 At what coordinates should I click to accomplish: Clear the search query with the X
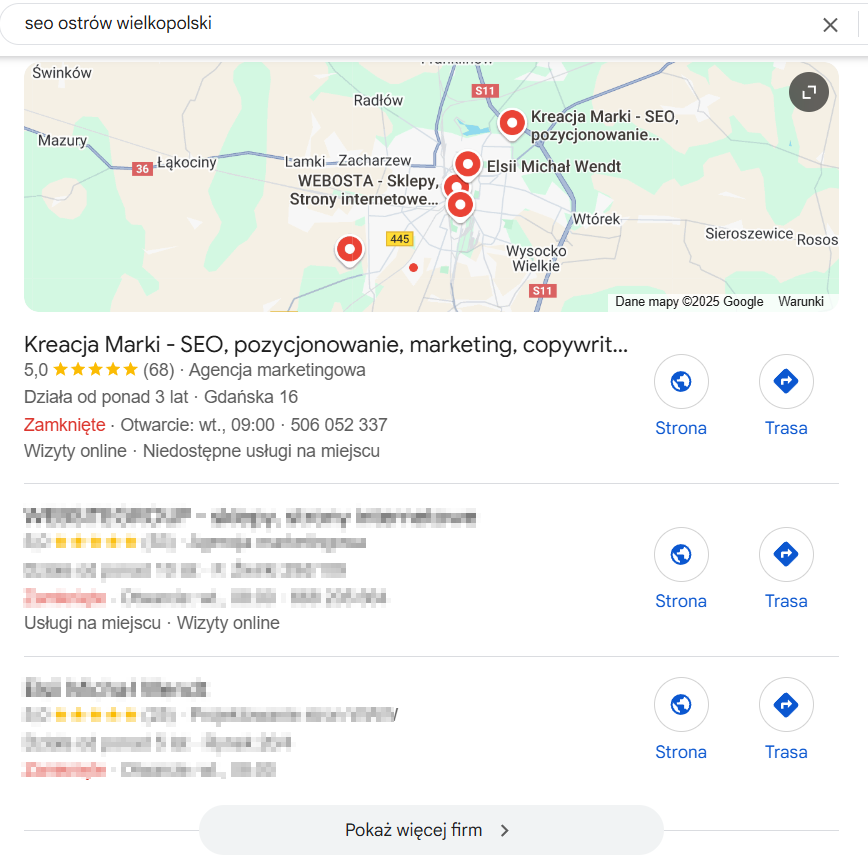point(830,25)
